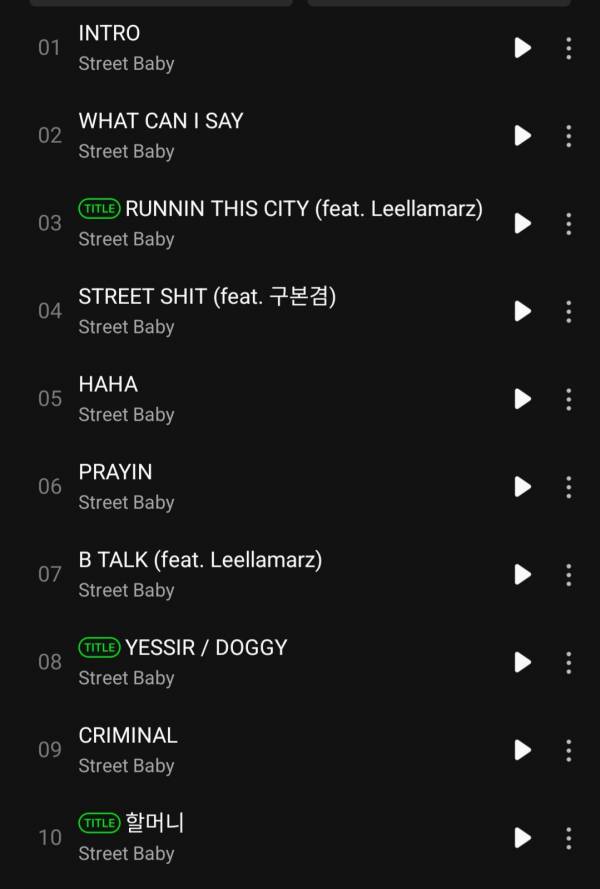Screen dimensions: 600x889
Task: Open the overflow menu for PRAYIN
Action: (x=568, y=487)
